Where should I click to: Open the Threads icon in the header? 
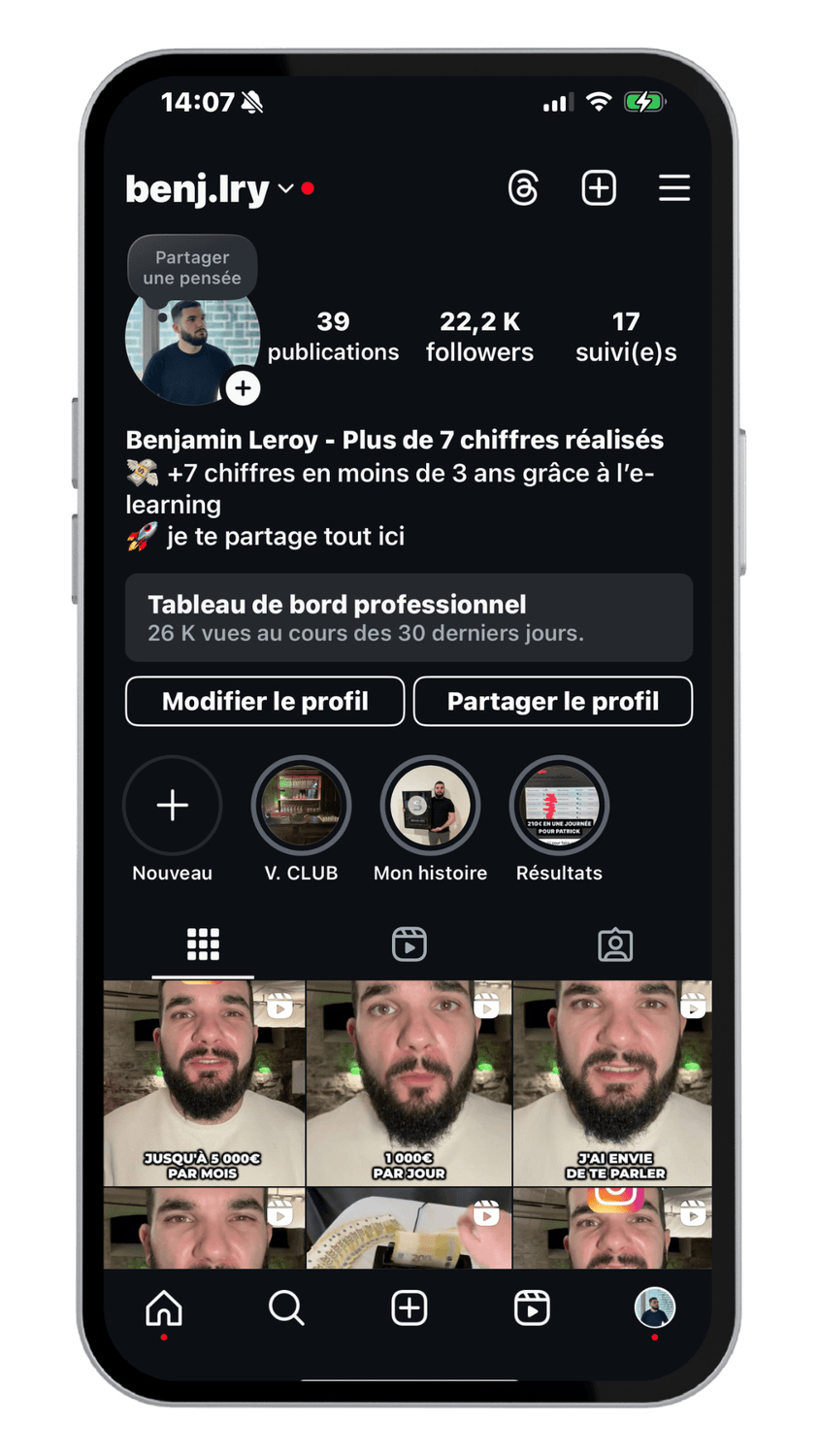(x=523, y=187)
